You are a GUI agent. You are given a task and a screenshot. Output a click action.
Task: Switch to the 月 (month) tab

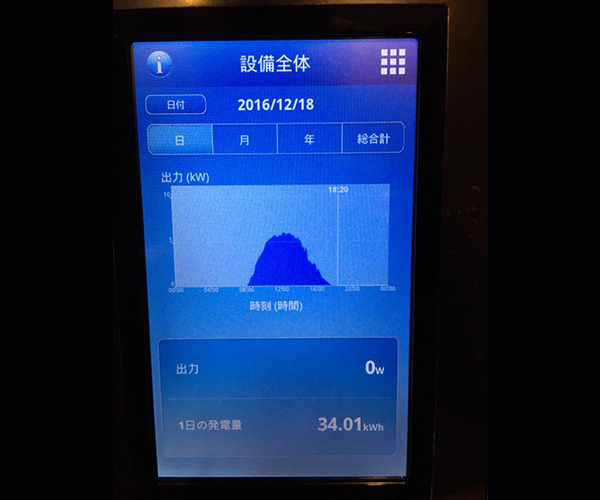[x=244, y=139]
